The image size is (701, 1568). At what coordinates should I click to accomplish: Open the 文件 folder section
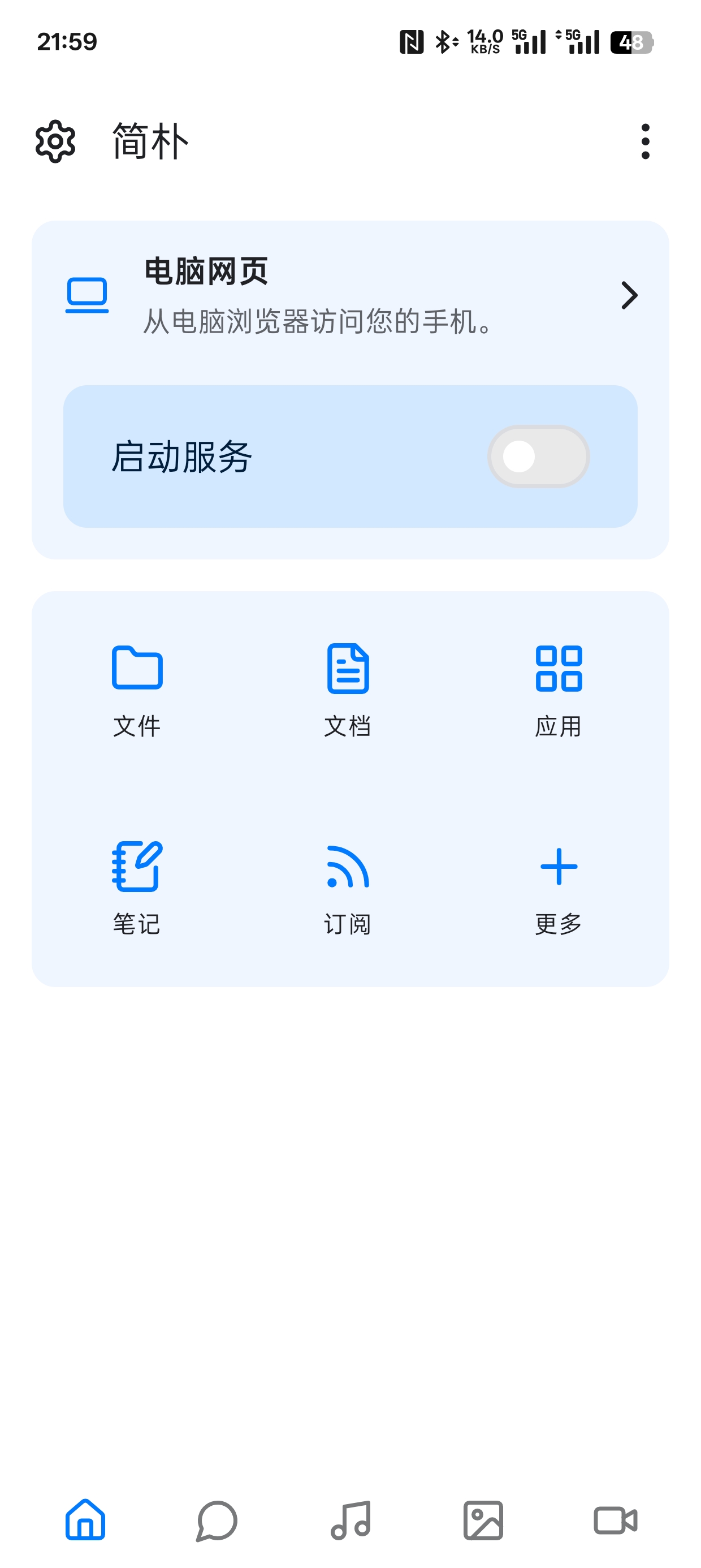click(137, 689)
